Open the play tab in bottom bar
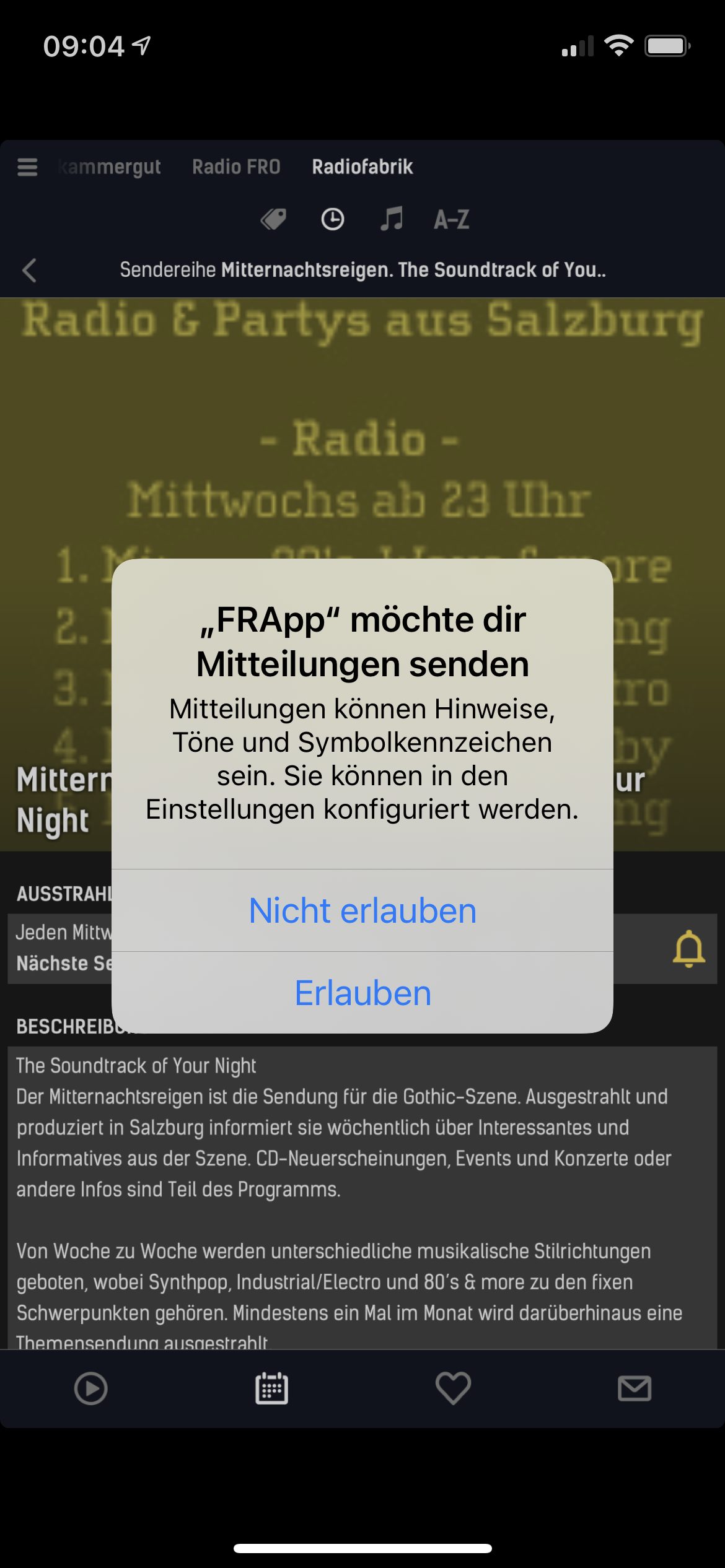Screen dimensions: 725x1568 (91, 1388)
